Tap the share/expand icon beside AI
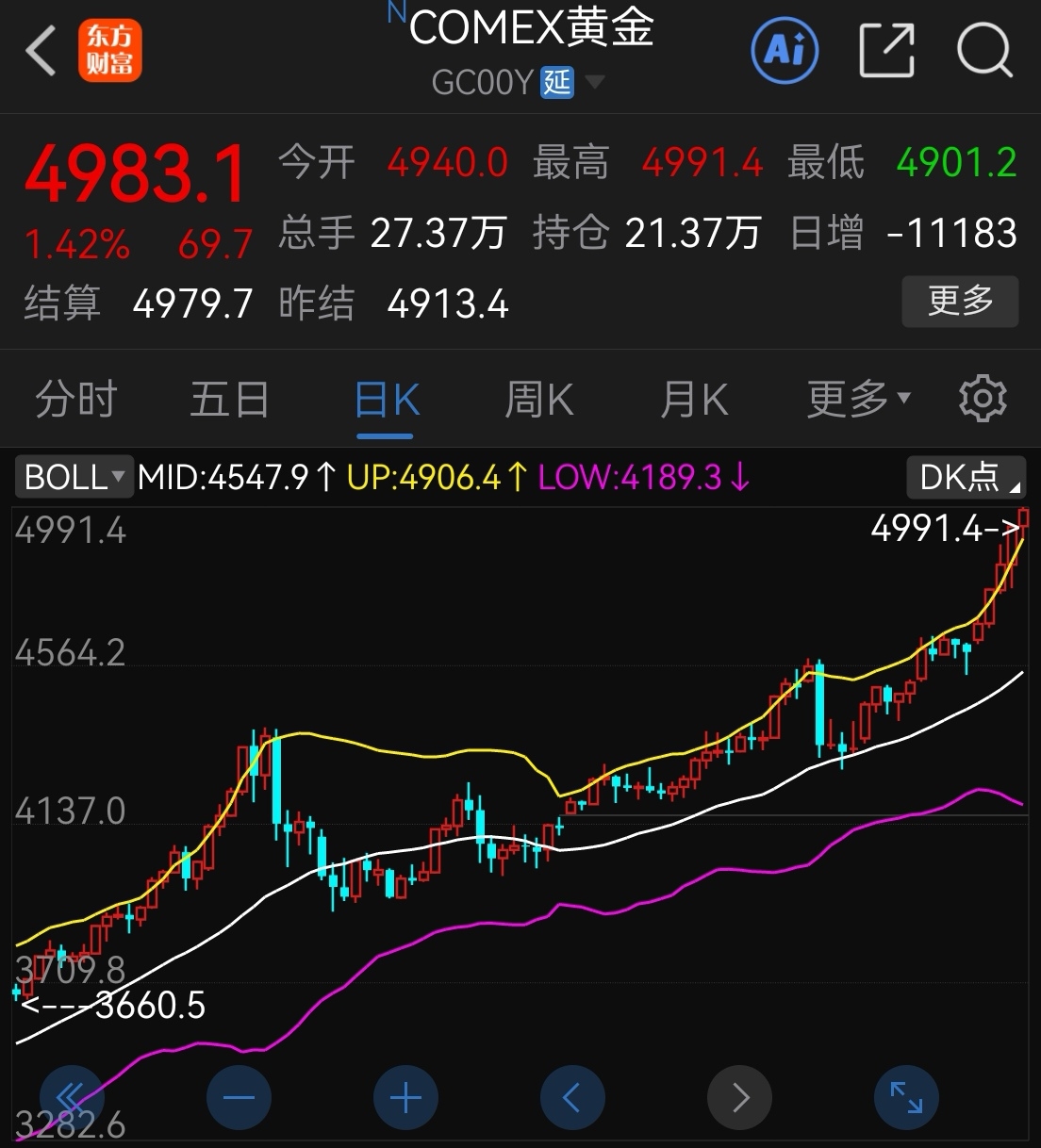 point(885,50)
